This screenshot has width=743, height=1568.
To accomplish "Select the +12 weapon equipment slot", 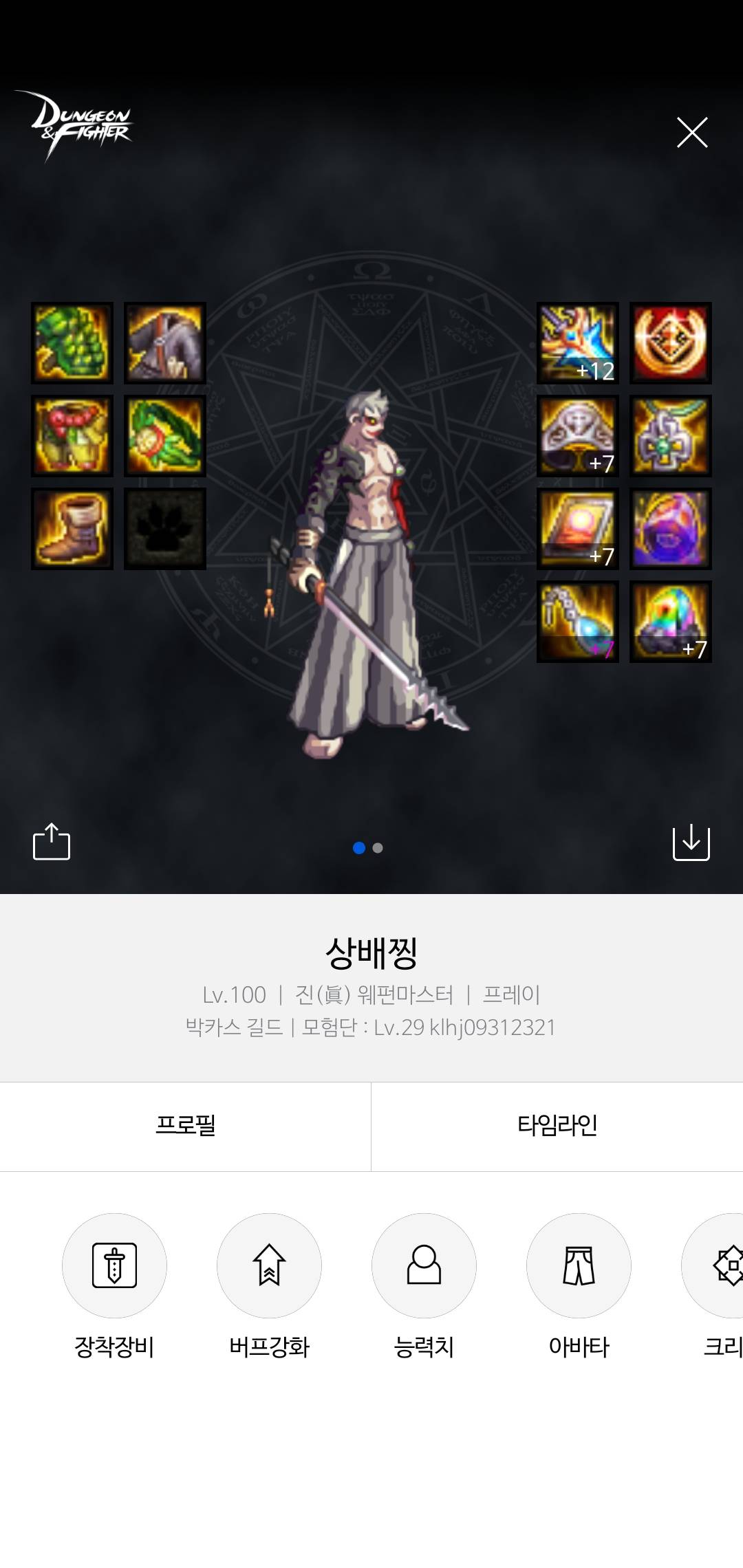I will click(577, 343).
